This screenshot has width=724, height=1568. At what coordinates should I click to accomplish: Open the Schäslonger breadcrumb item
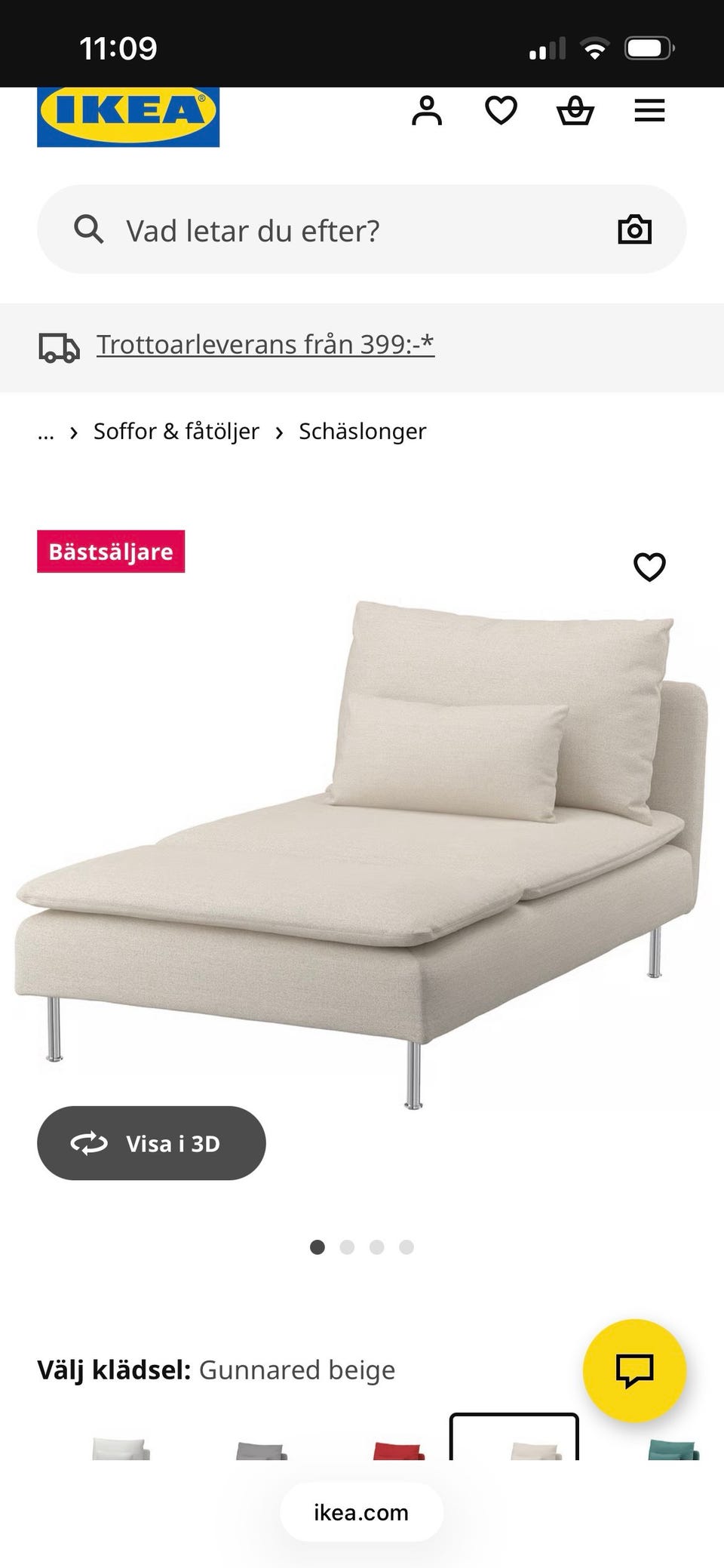(363, 431)
